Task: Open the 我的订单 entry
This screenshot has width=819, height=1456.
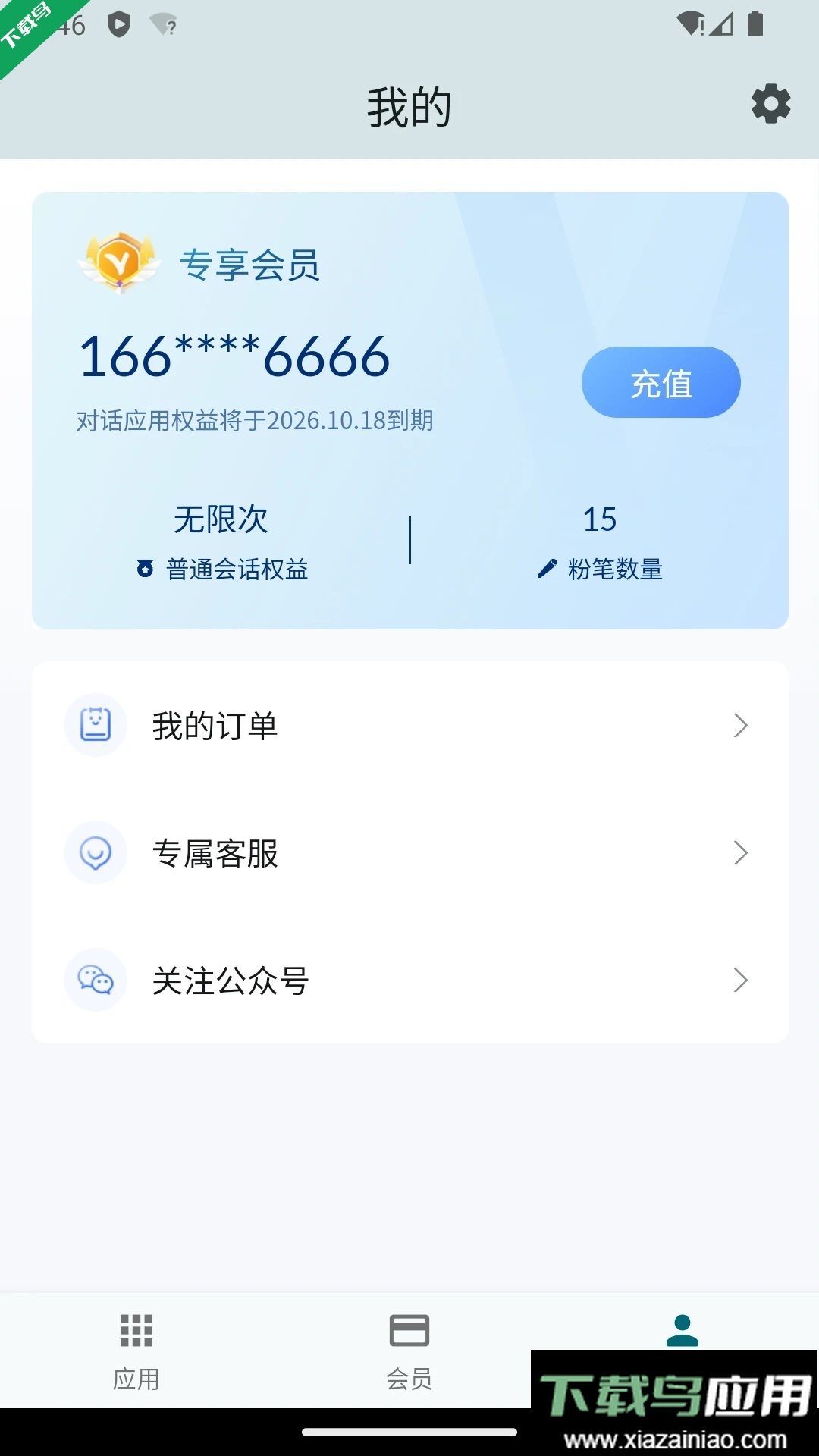Action: pos(216,724)
